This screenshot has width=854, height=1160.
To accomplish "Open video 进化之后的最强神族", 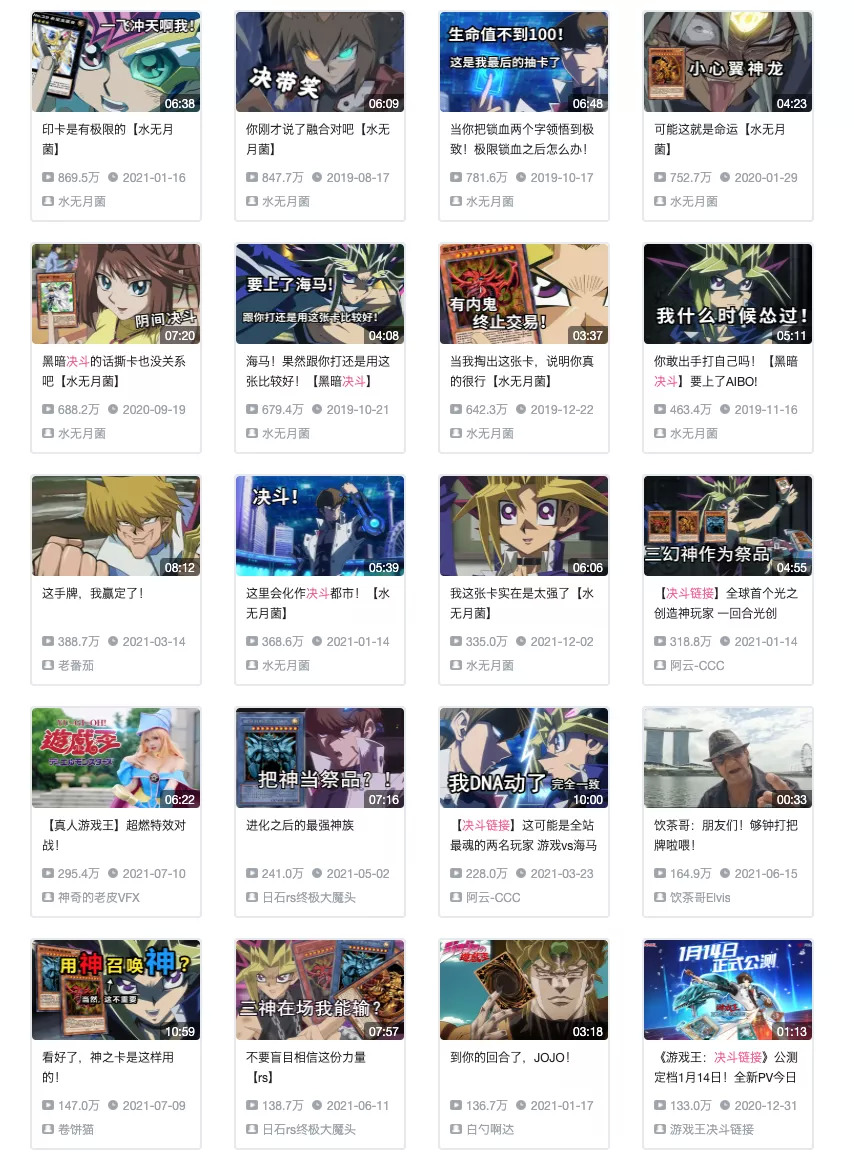I will pos(300,826).
